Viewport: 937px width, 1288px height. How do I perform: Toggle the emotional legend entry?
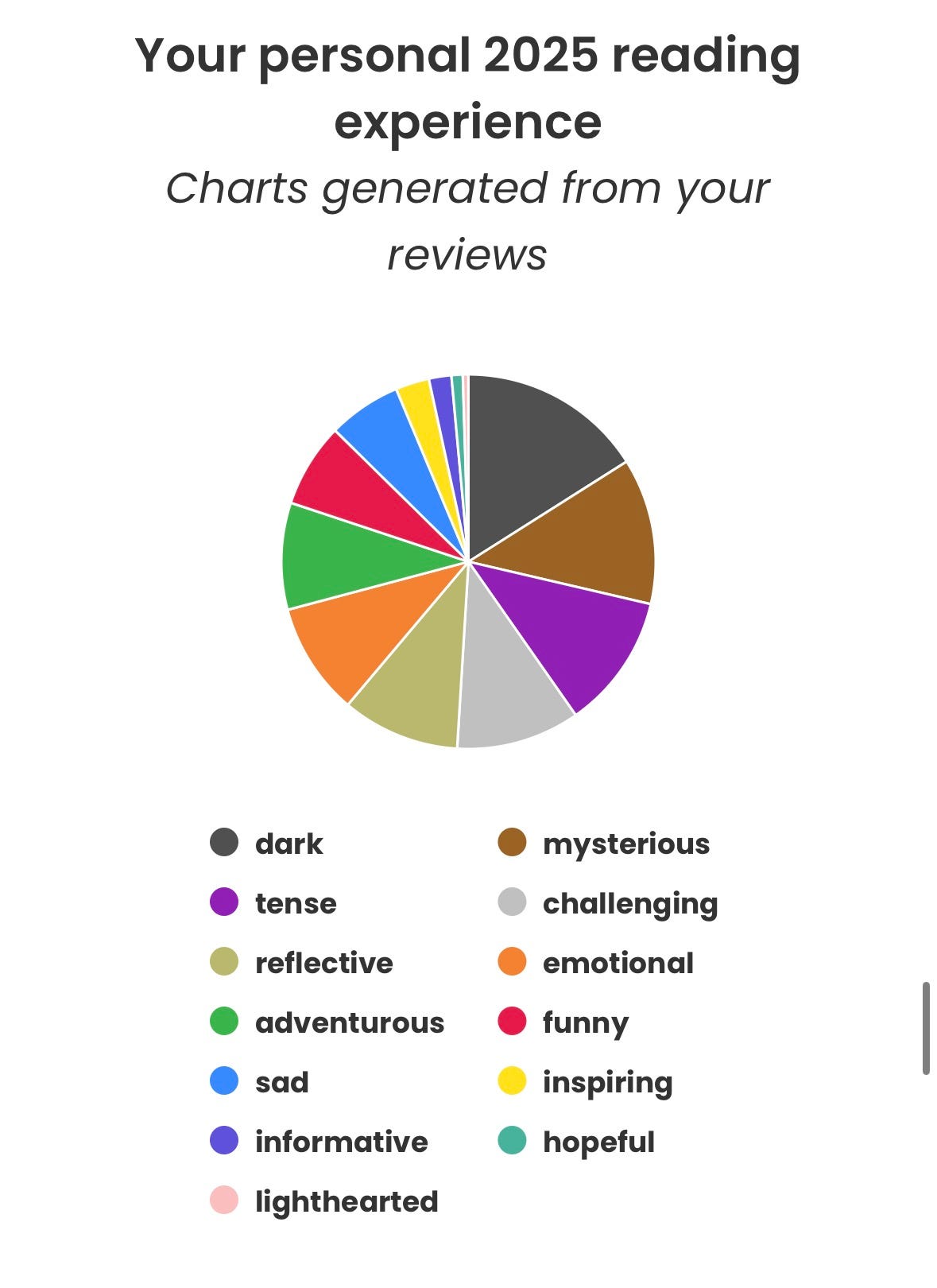coord(596,962)
